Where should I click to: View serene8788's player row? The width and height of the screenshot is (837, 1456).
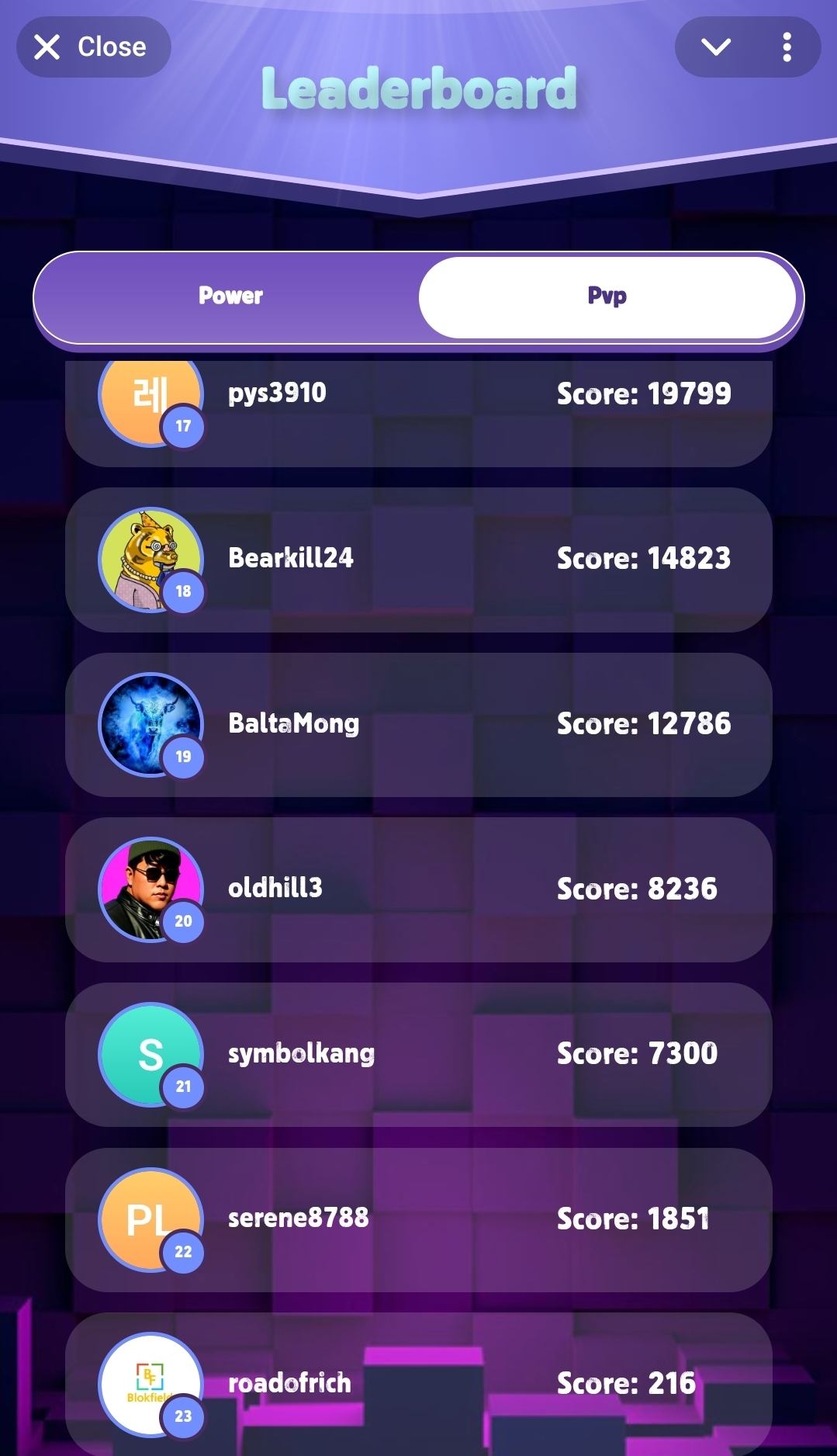419,1219
